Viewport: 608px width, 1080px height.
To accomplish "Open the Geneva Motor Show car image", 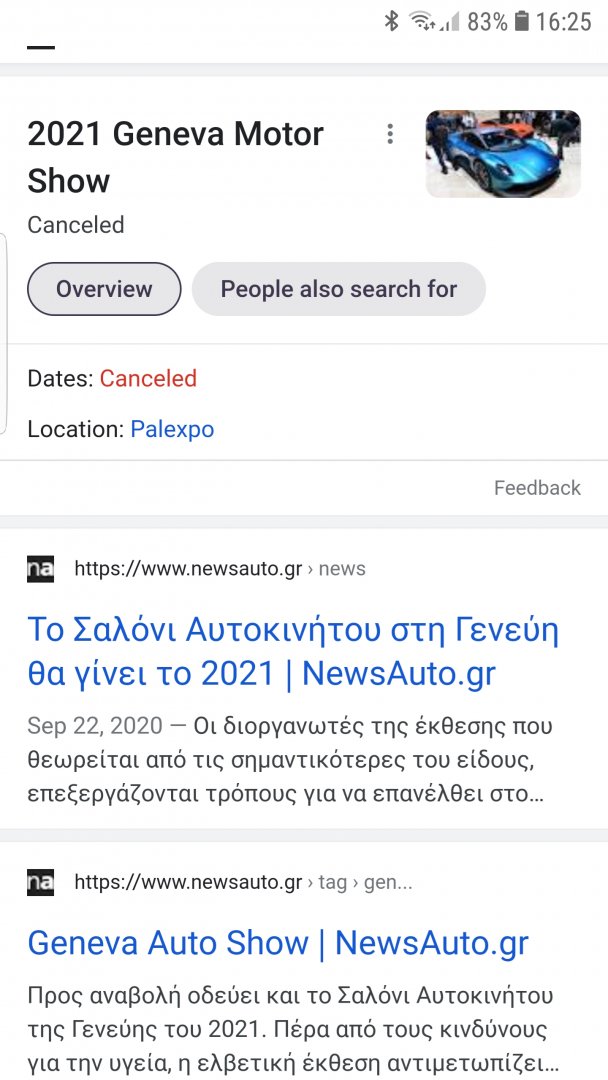I will 502,154.
